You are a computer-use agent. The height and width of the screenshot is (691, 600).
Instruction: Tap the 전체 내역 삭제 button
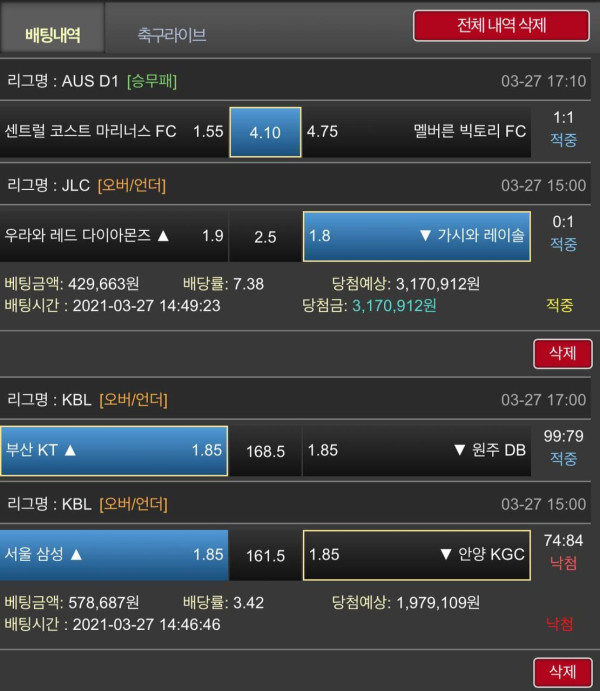pyautogui.click(x=501, y=25)
